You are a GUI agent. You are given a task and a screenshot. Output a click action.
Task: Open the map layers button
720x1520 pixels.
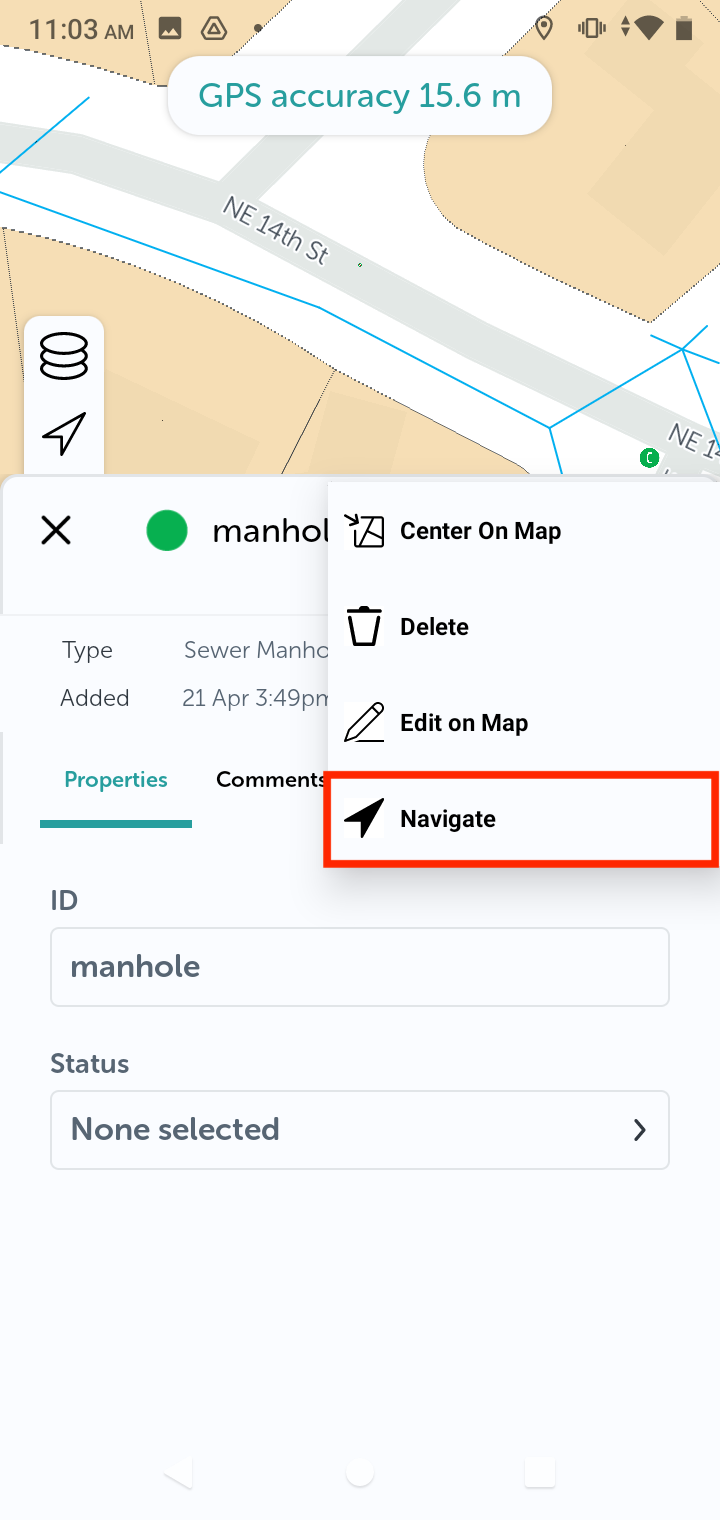click(64, 356)
